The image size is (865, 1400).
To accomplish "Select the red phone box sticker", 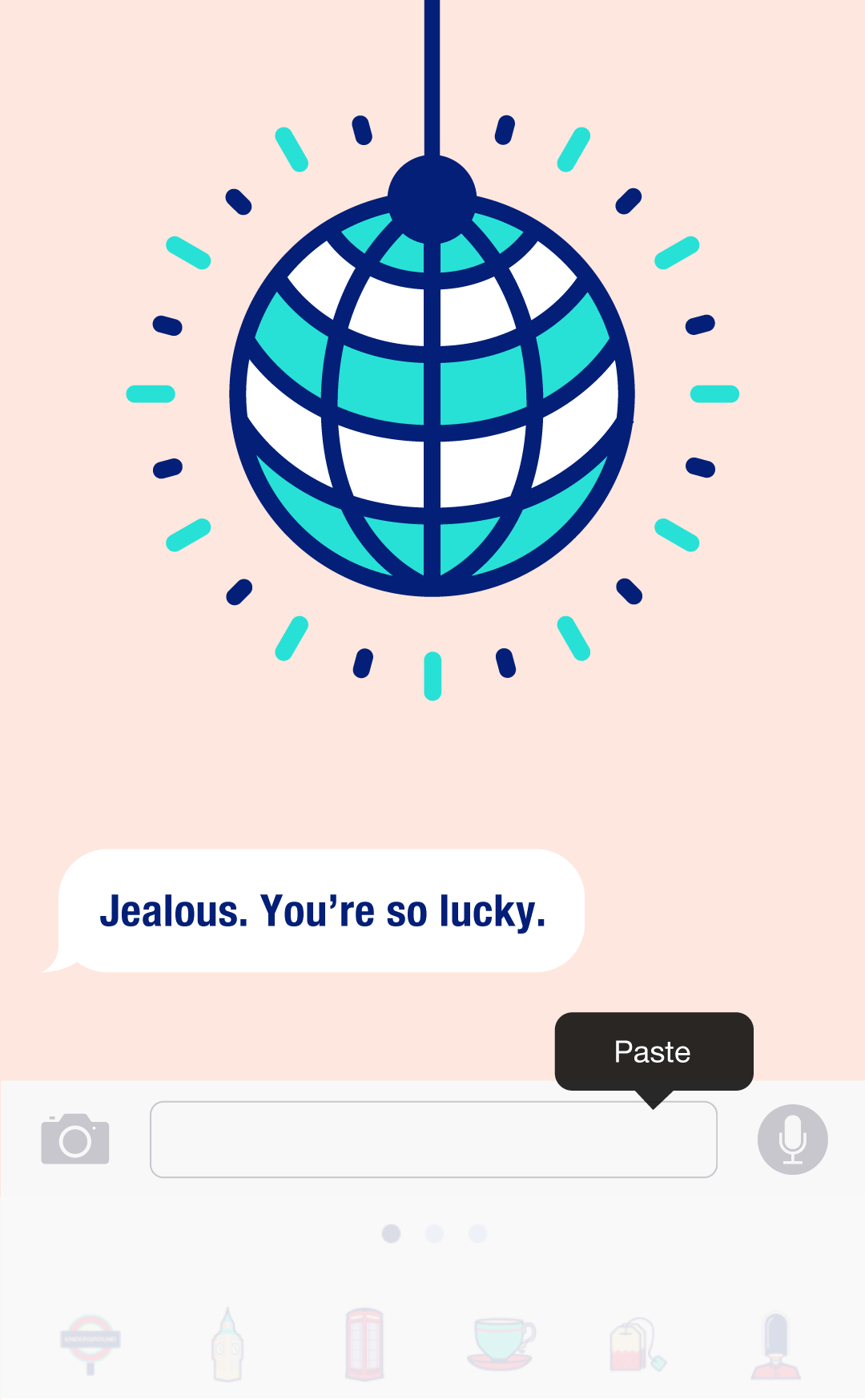I will click(364, 1344).
